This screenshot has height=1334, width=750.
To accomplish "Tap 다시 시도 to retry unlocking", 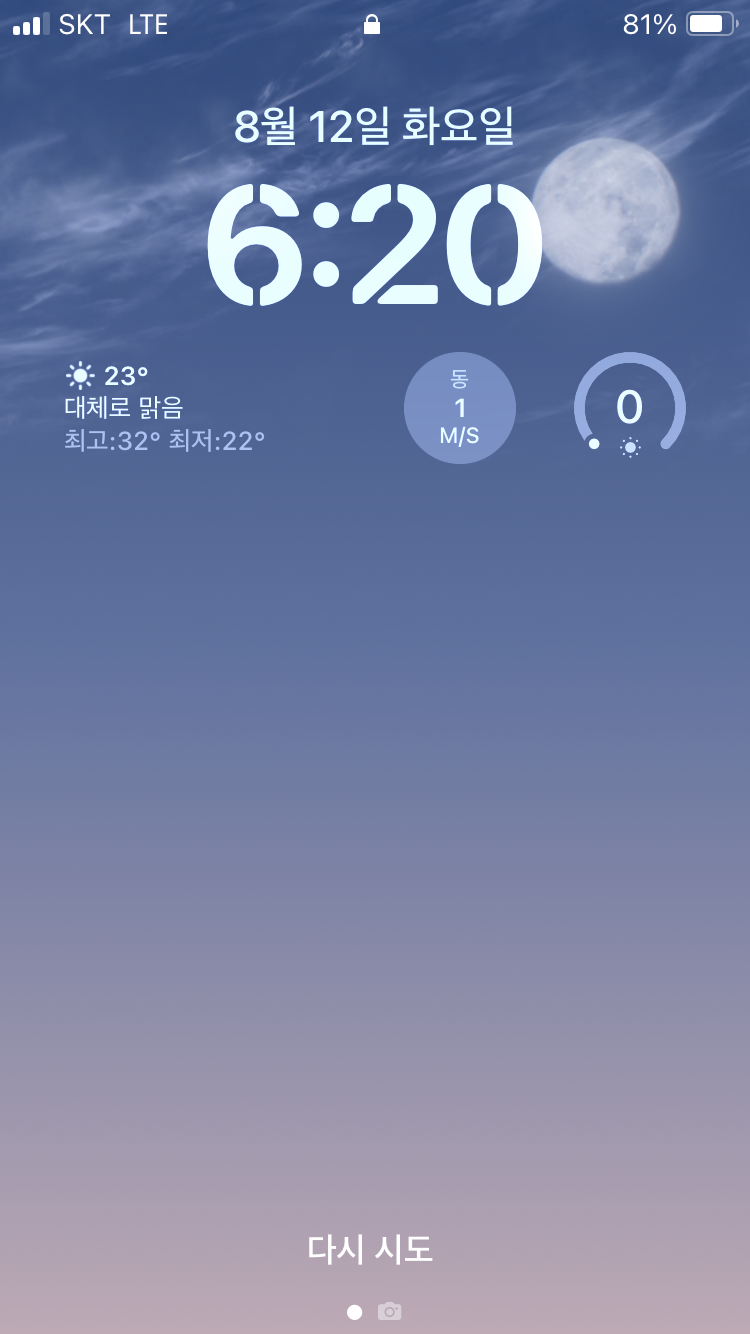I will click(370, 1249).
